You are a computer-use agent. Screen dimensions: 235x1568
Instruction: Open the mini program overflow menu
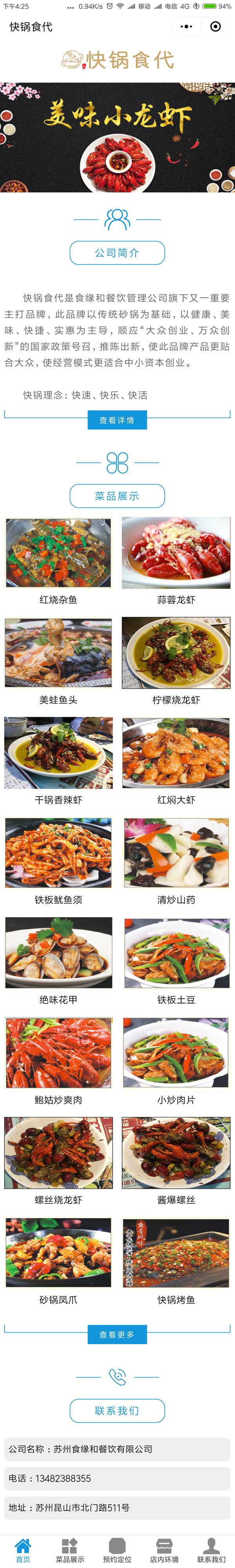187,27
